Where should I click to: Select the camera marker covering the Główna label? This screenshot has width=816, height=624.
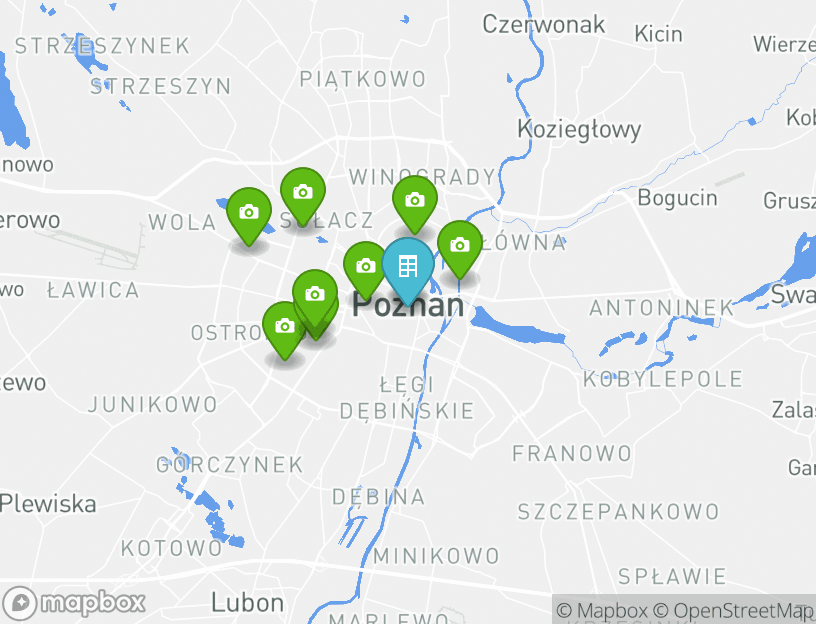pos(459,245)
